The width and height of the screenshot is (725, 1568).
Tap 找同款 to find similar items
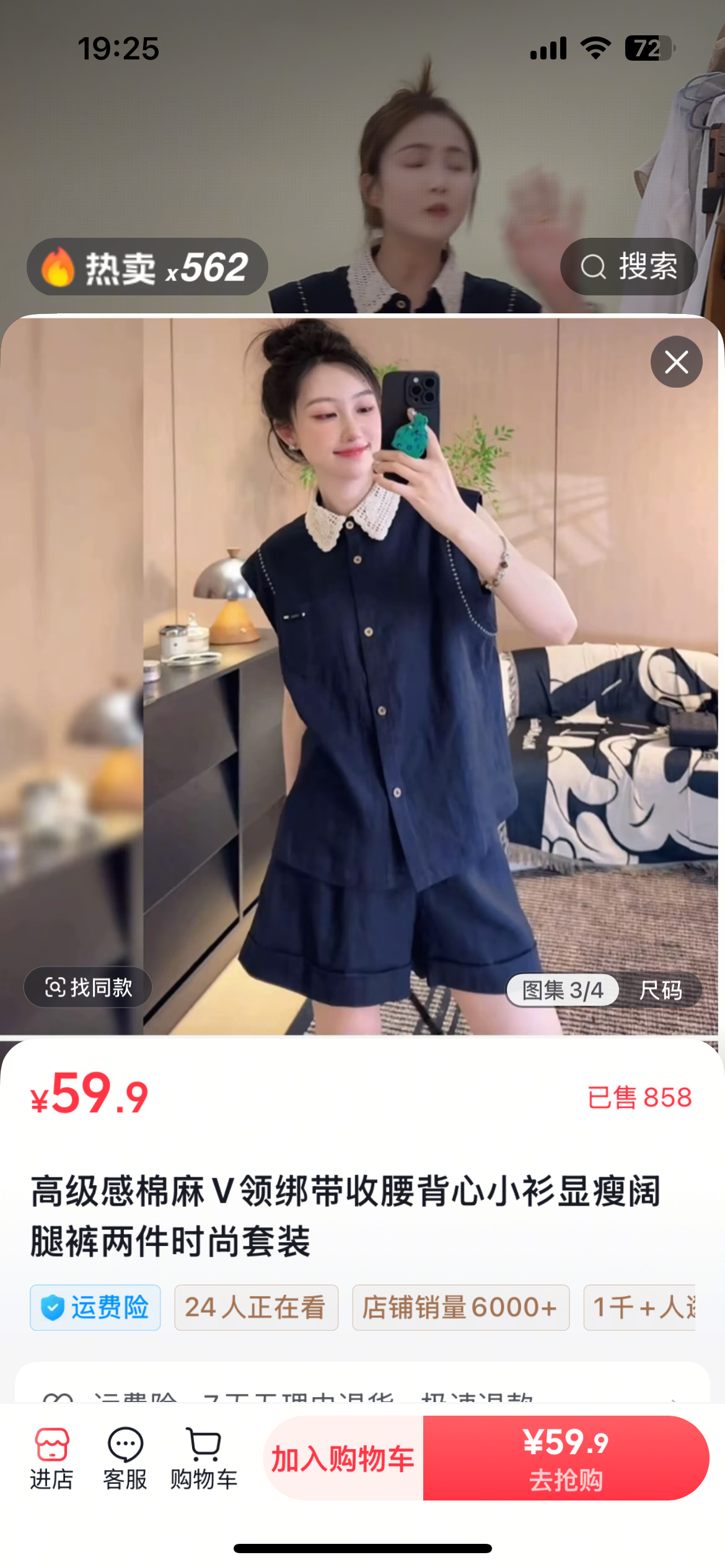(x=88, y=987)
